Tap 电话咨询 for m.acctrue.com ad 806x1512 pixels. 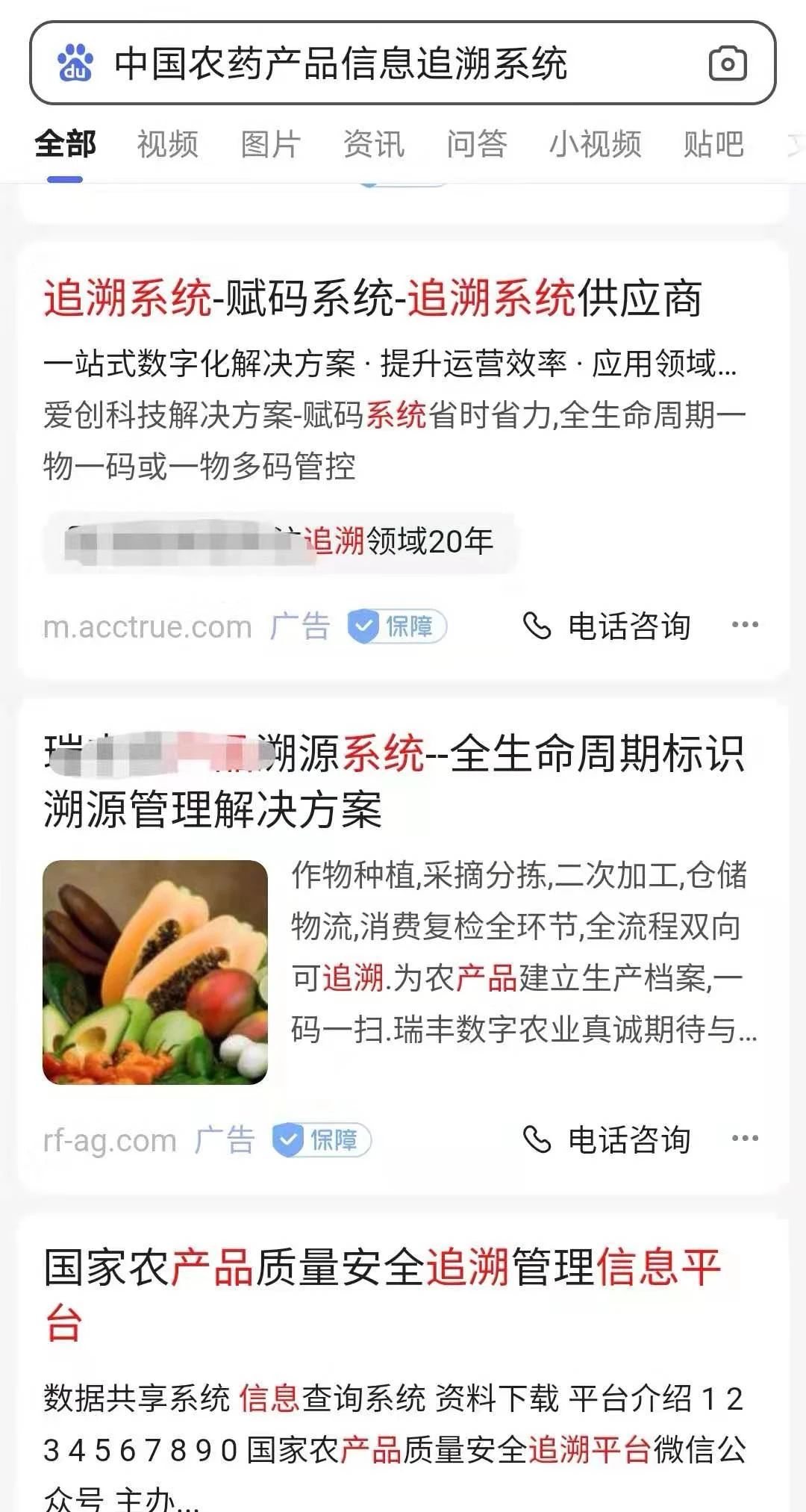[x=607, y=626]
